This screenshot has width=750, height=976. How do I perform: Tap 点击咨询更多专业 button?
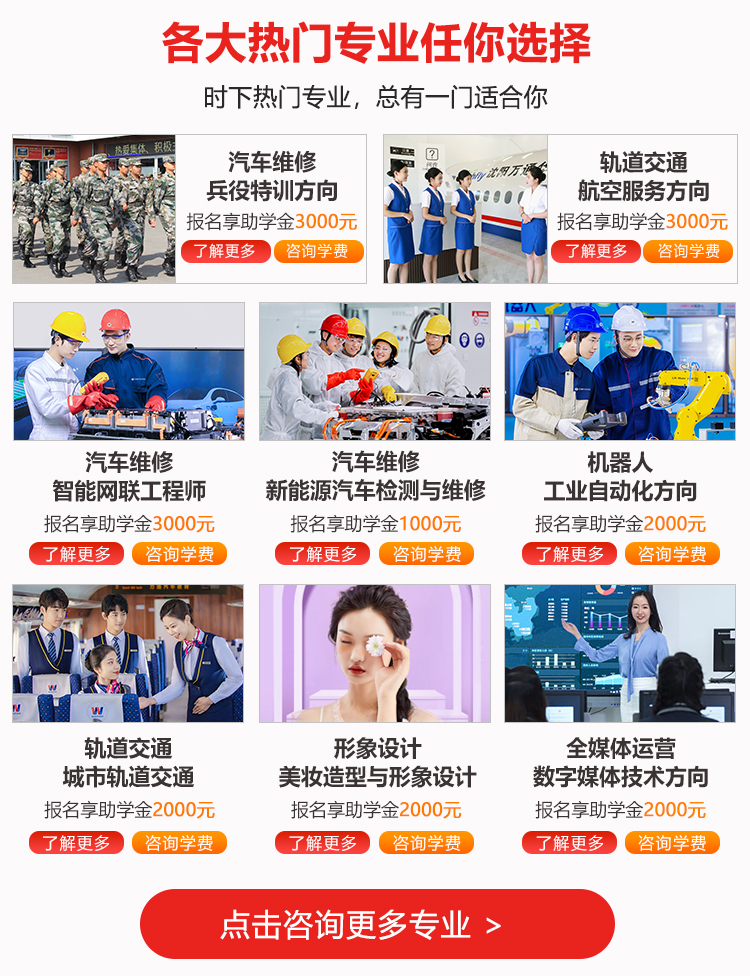coord(376,924)
